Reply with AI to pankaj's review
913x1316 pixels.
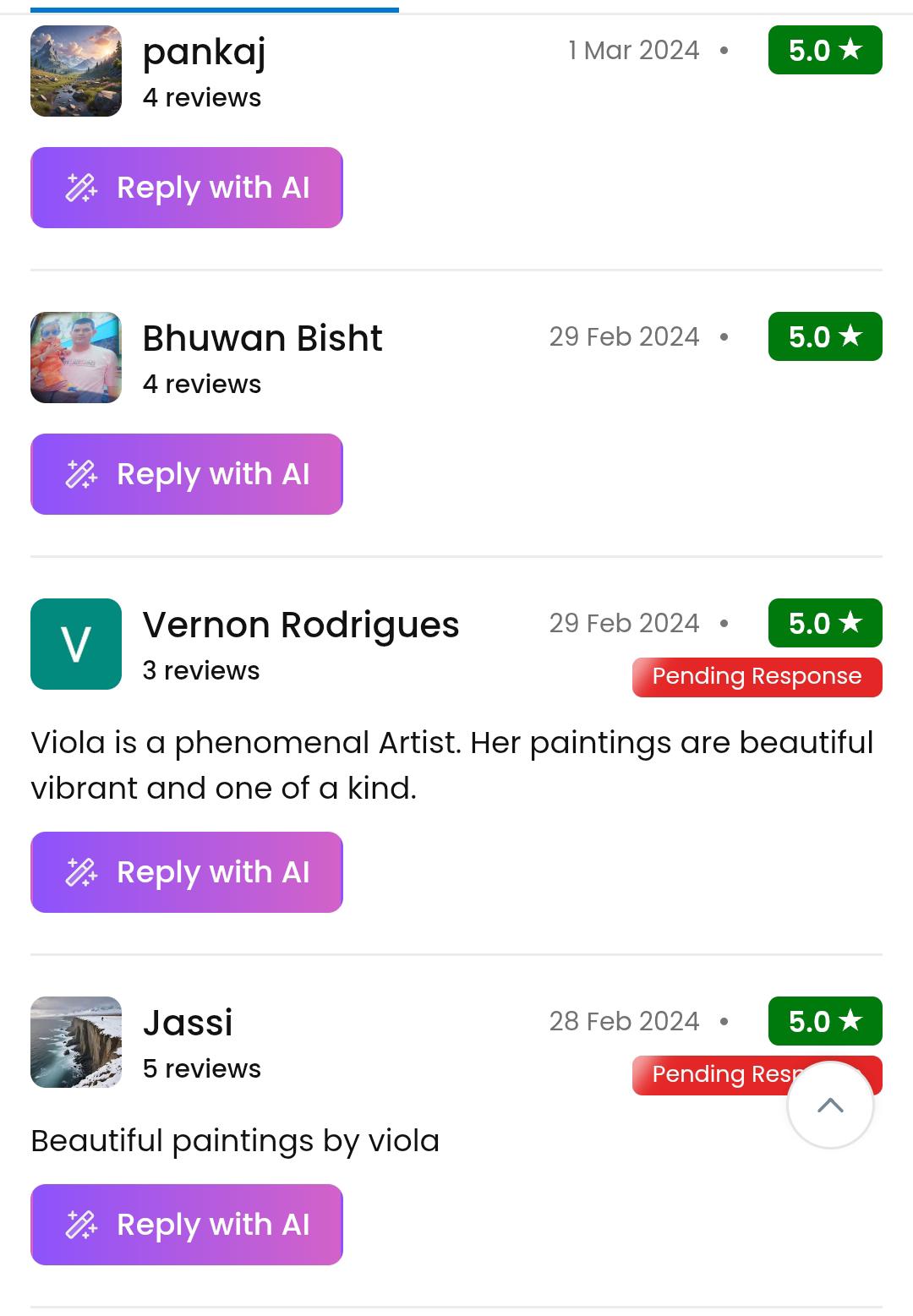point(187,188)
